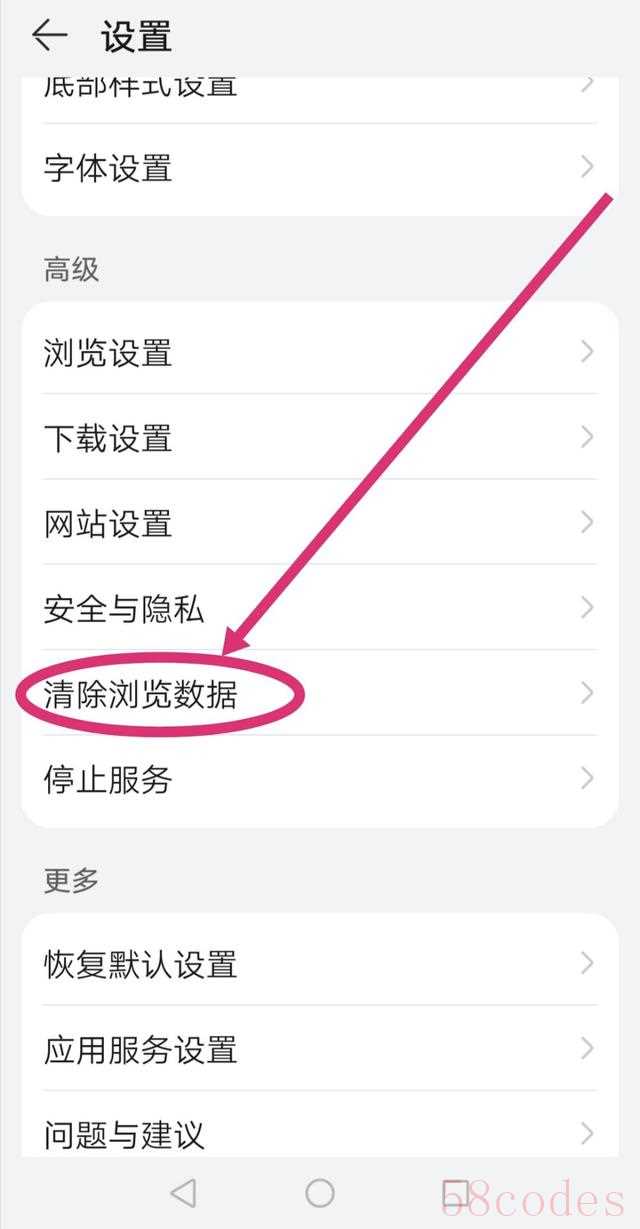640x1229 pixels.
Task: Tap the system home button
Action: (320, 1192)
